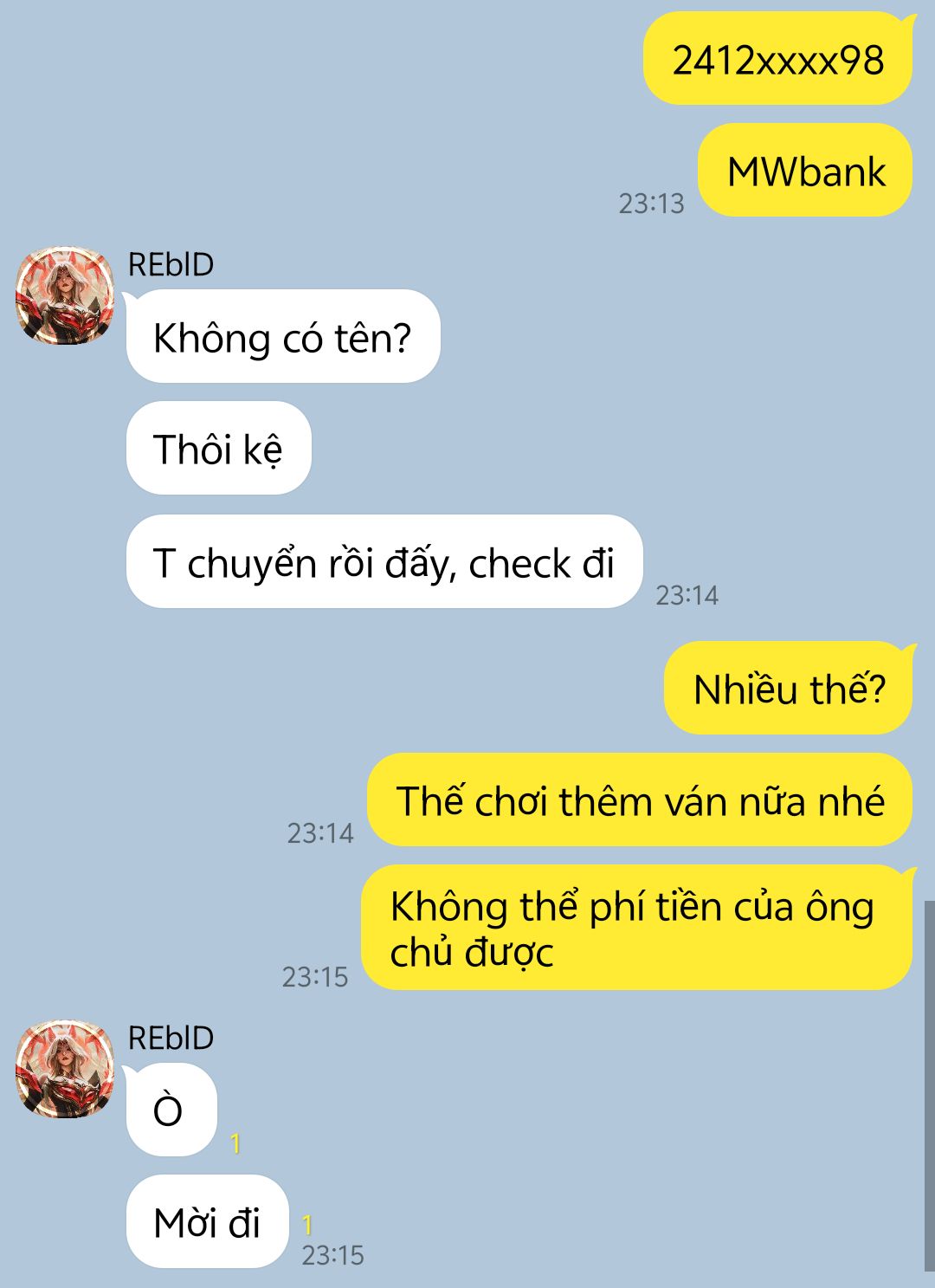Open REbID's avatar beside the "Ò" message

click(x=65, y=1069)
